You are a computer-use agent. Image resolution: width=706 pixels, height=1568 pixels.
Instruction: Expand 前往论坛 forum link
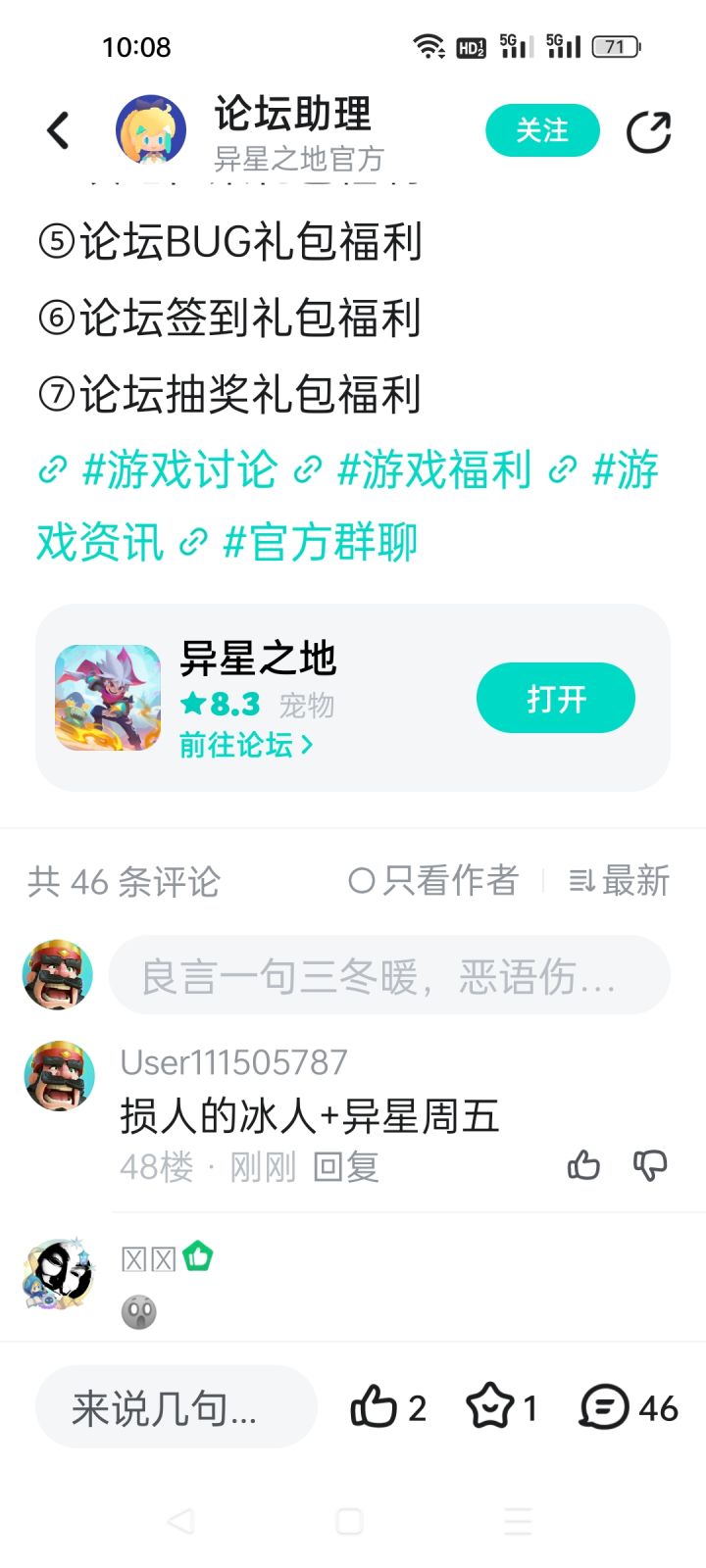239,746
